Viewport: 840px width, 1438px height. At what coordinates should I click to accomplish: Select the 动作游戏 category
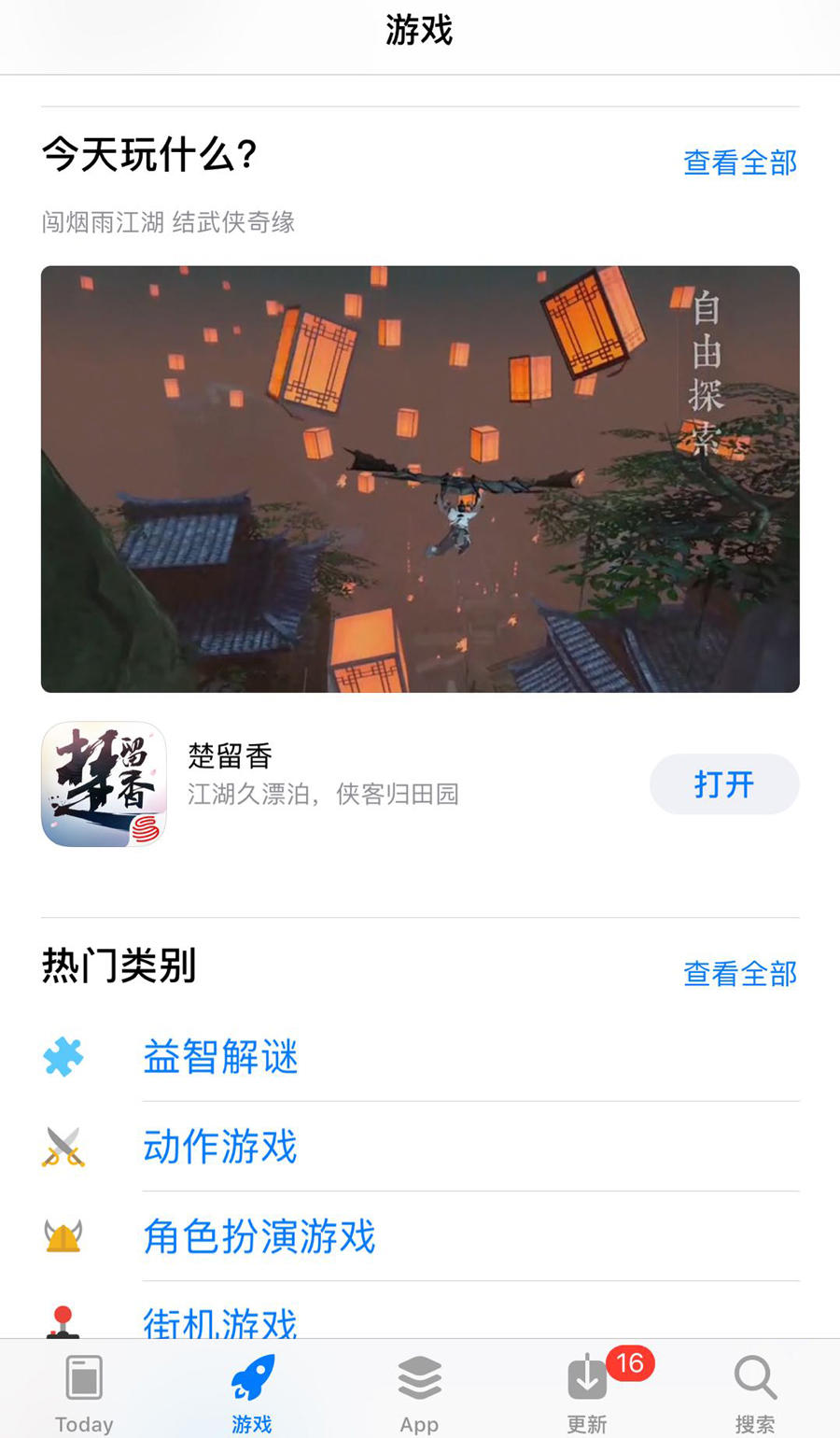pyautogui.click(x=219, y=1147)
